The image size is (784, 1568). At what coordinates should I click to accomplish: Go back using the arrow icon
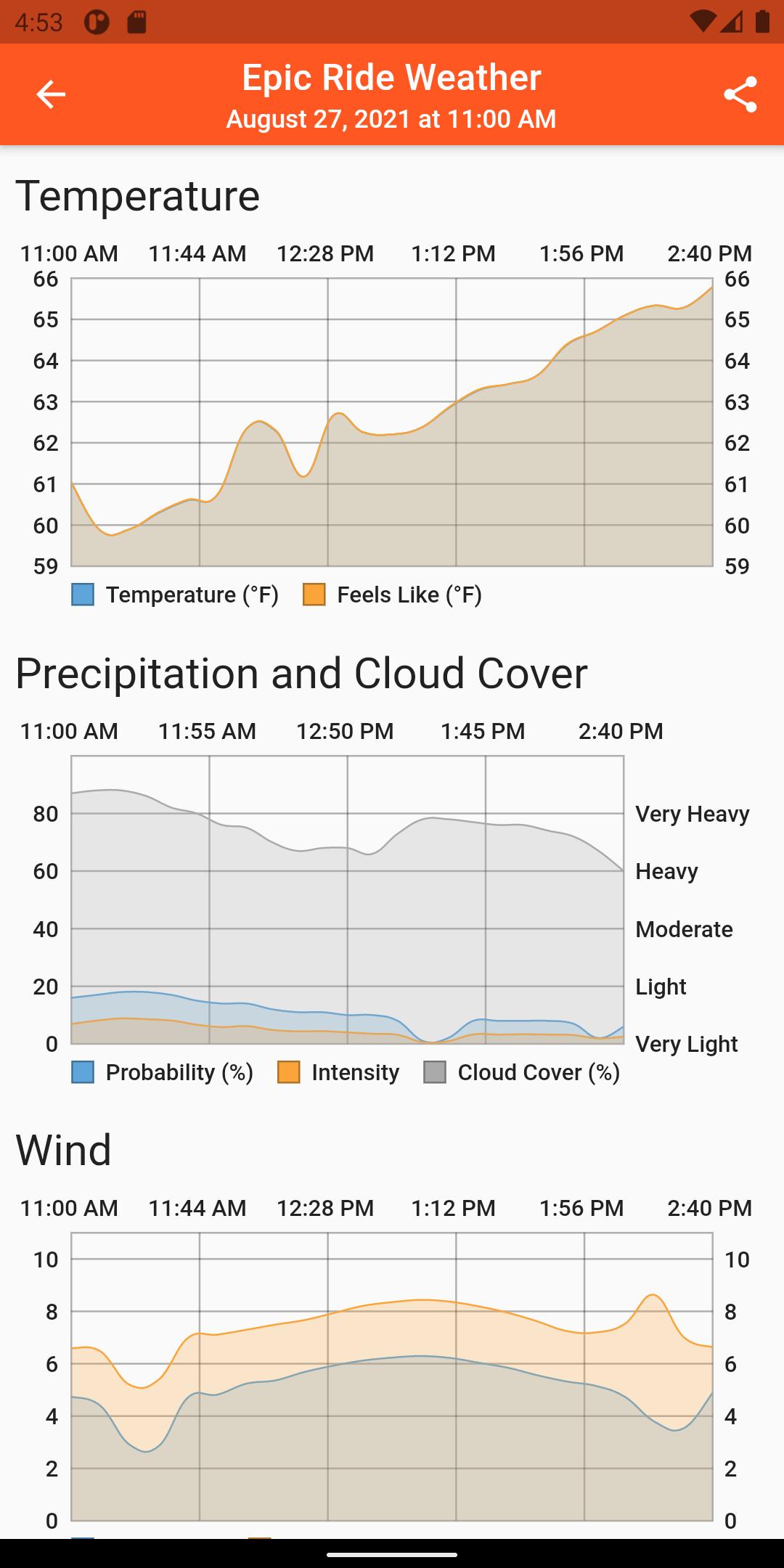click(51, 94)
